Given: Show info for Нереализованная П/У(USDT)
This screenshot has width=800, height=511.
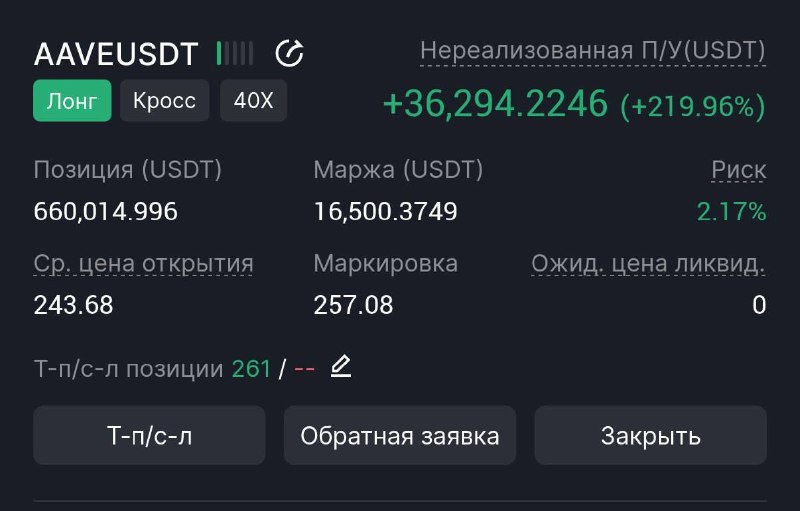Looking at the screenshot, I should pos(593,51).
